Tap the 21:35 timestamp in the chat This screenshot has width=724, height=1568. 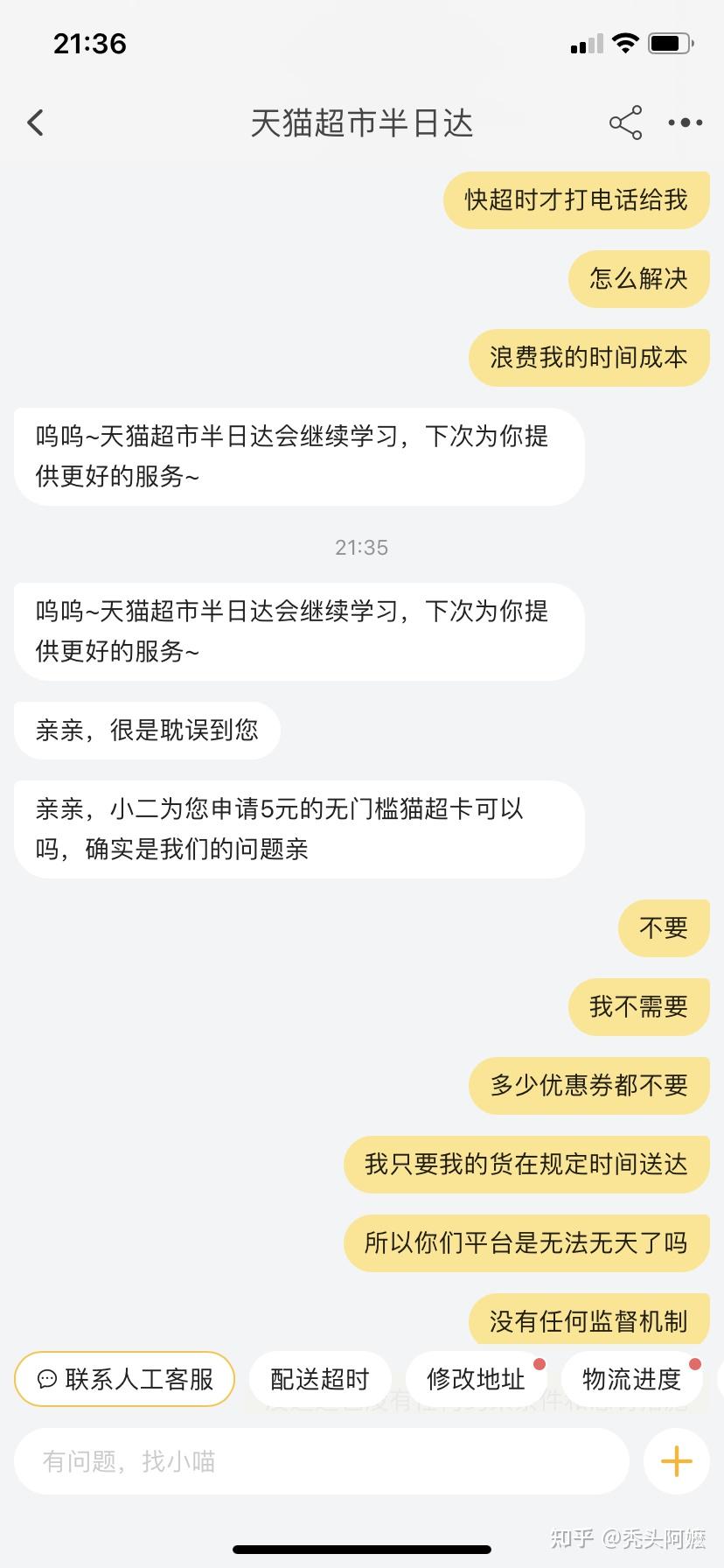(x=361, y=547)
